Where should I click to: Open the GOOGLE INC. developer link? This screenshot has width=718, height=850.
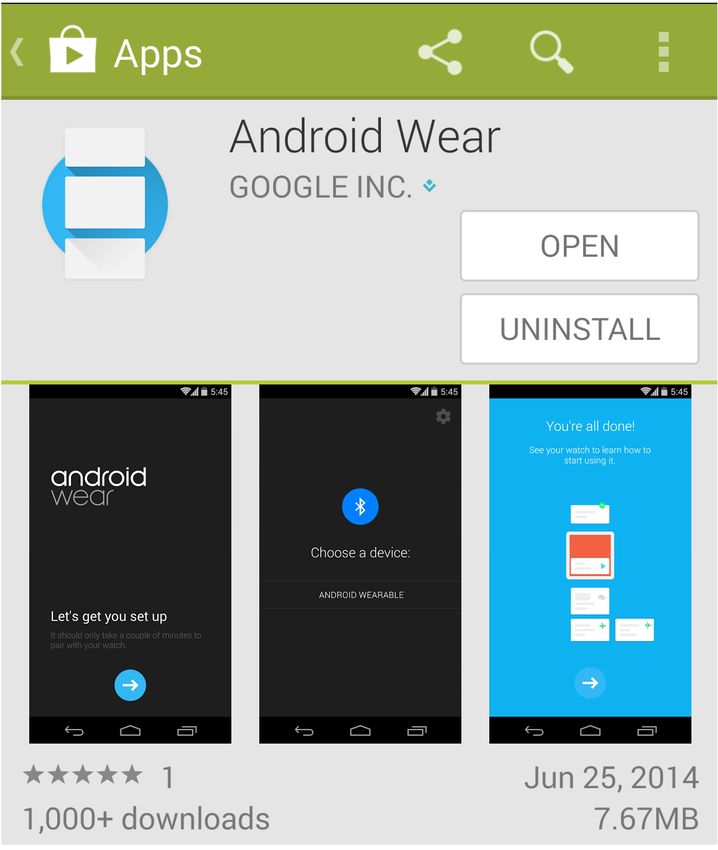pyautogui.click(x=320, y=187)
